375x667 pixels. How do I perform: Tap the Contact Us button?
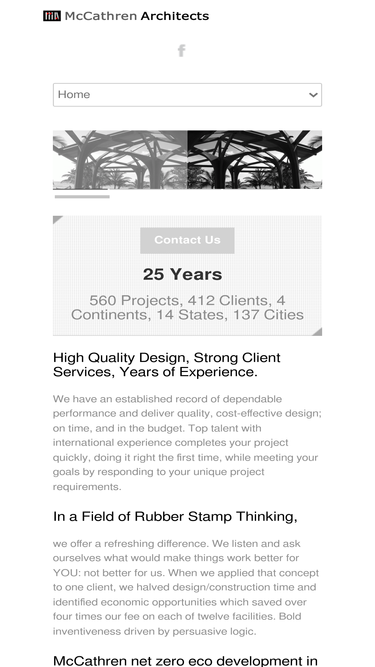click(x=187, y=240)
